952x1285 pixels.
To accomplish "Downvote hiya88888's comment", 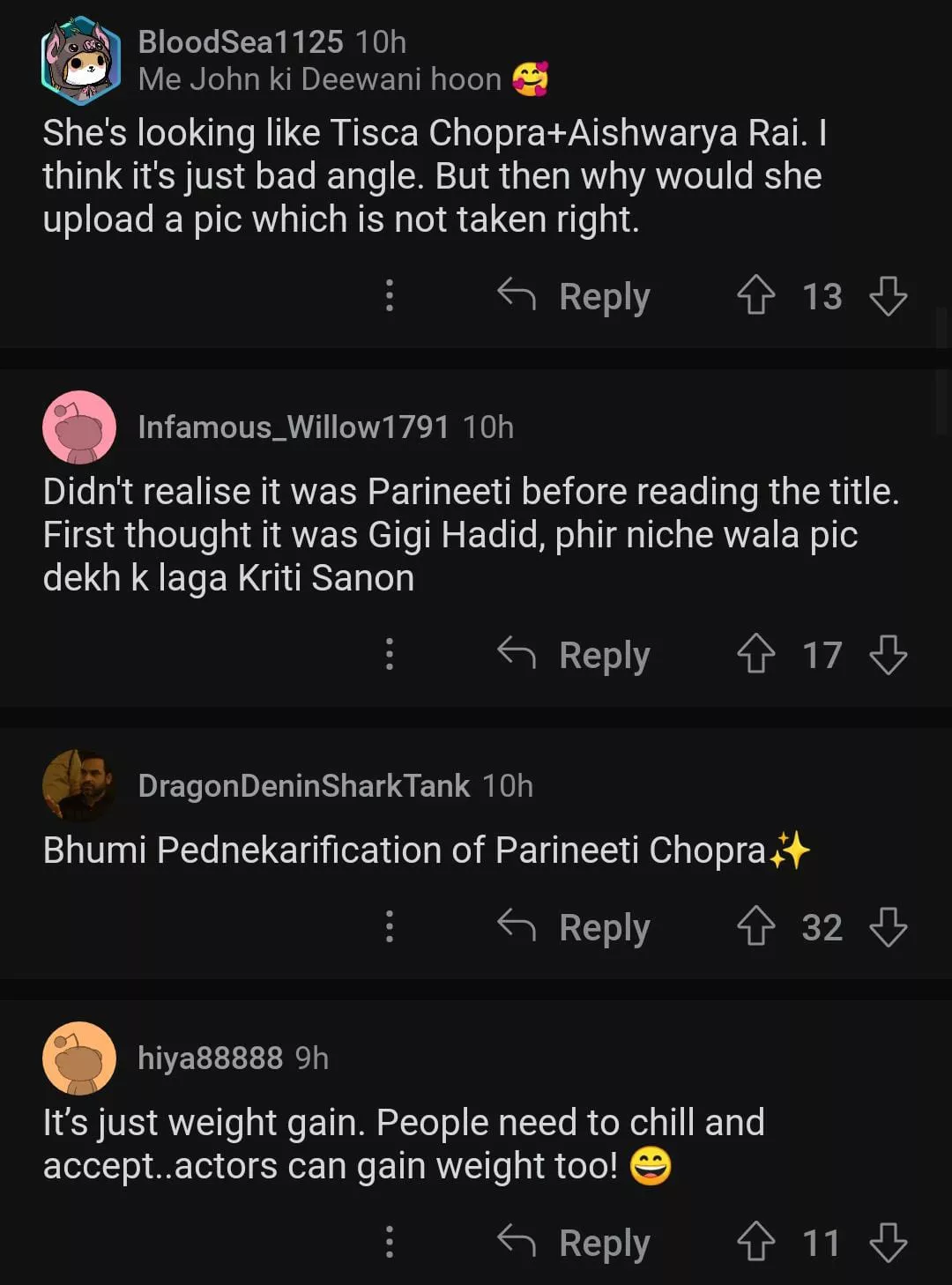I will [x=888, y=1243].
